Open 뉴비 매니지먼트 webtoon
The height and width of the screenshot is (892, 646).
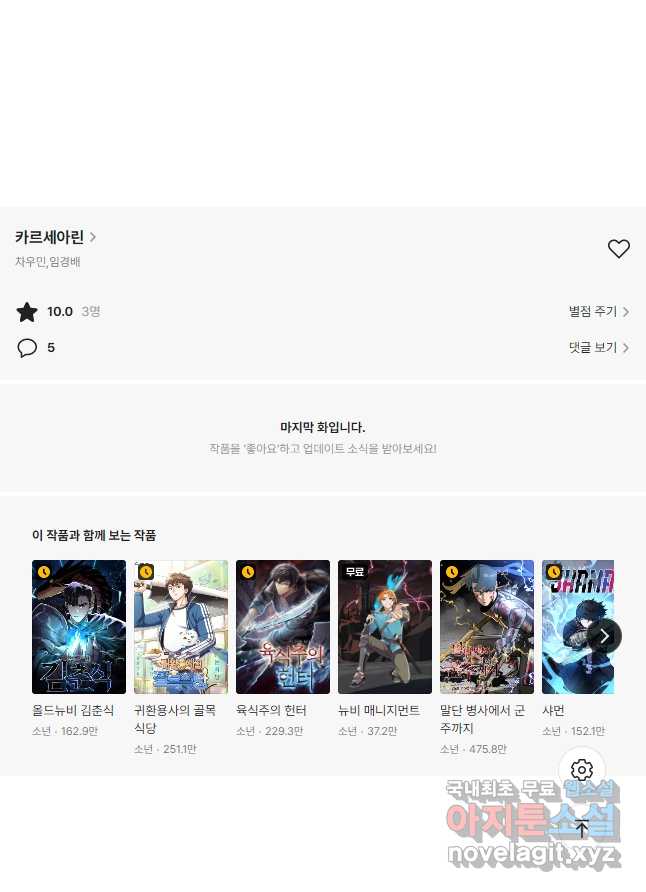pyautogui.click(x=385, y=627)
